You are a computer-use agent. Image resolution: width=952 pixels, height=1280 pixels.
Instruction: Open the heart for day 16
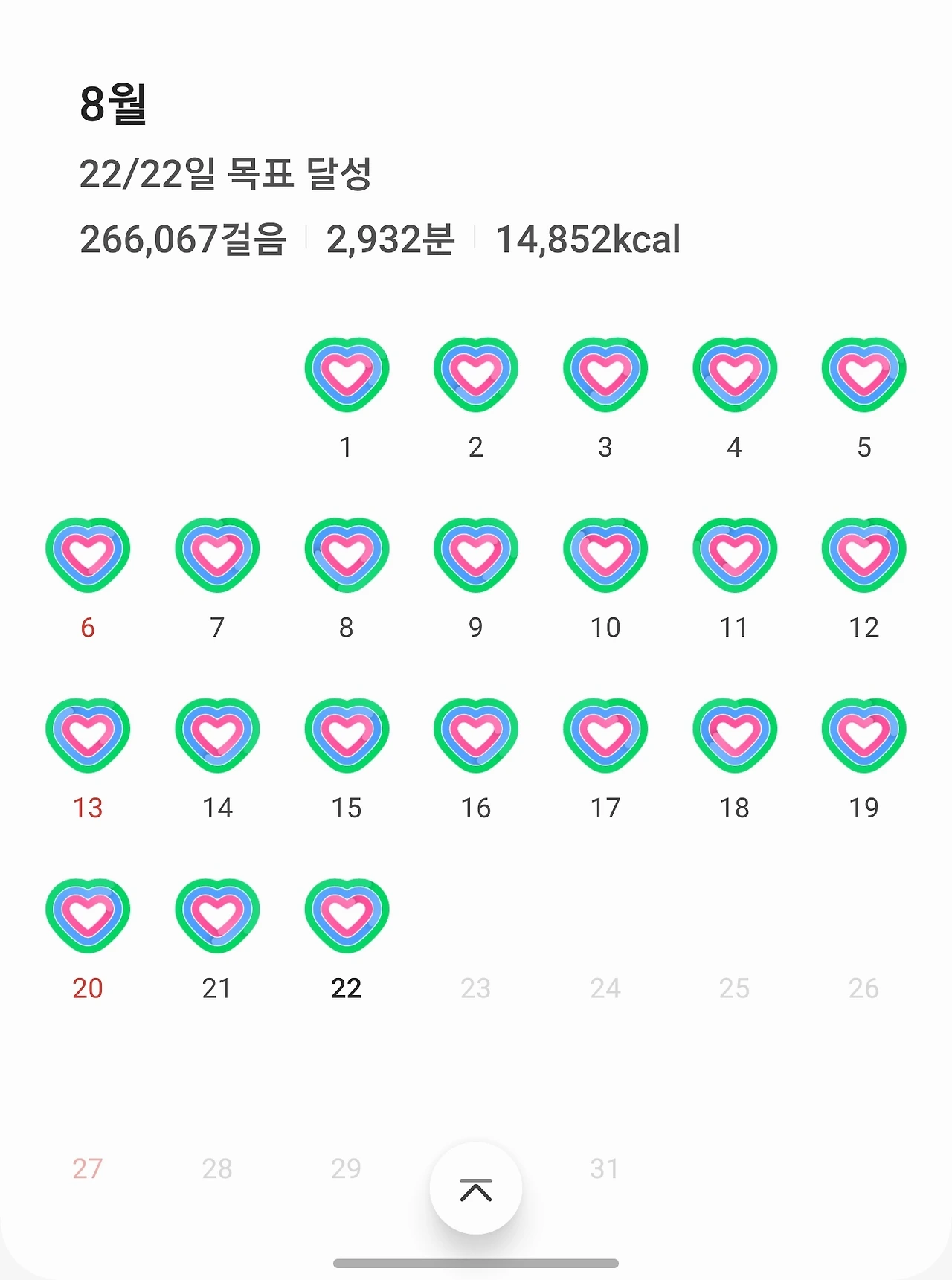coord(476,735)
